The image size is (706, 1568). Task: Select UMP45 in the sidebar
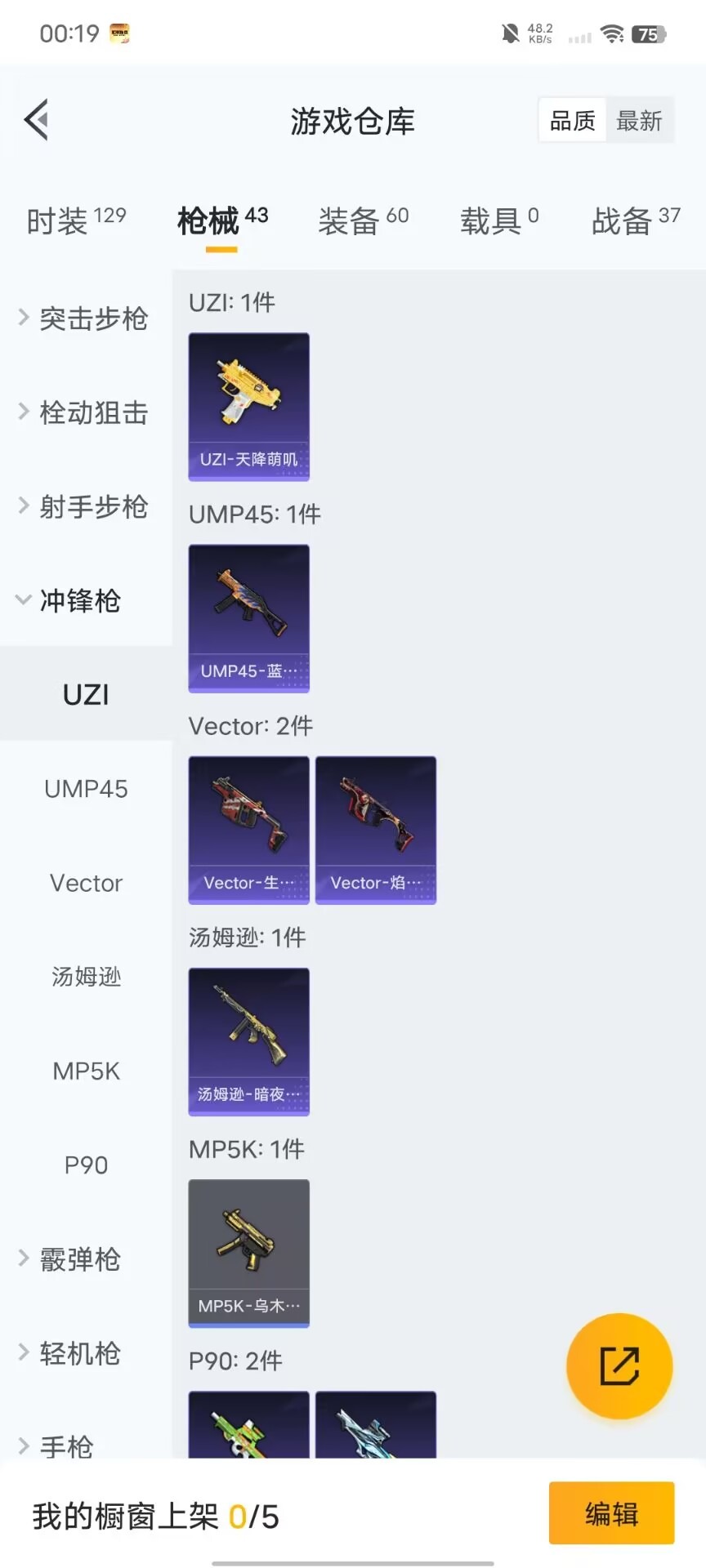(x=86, y=789)
